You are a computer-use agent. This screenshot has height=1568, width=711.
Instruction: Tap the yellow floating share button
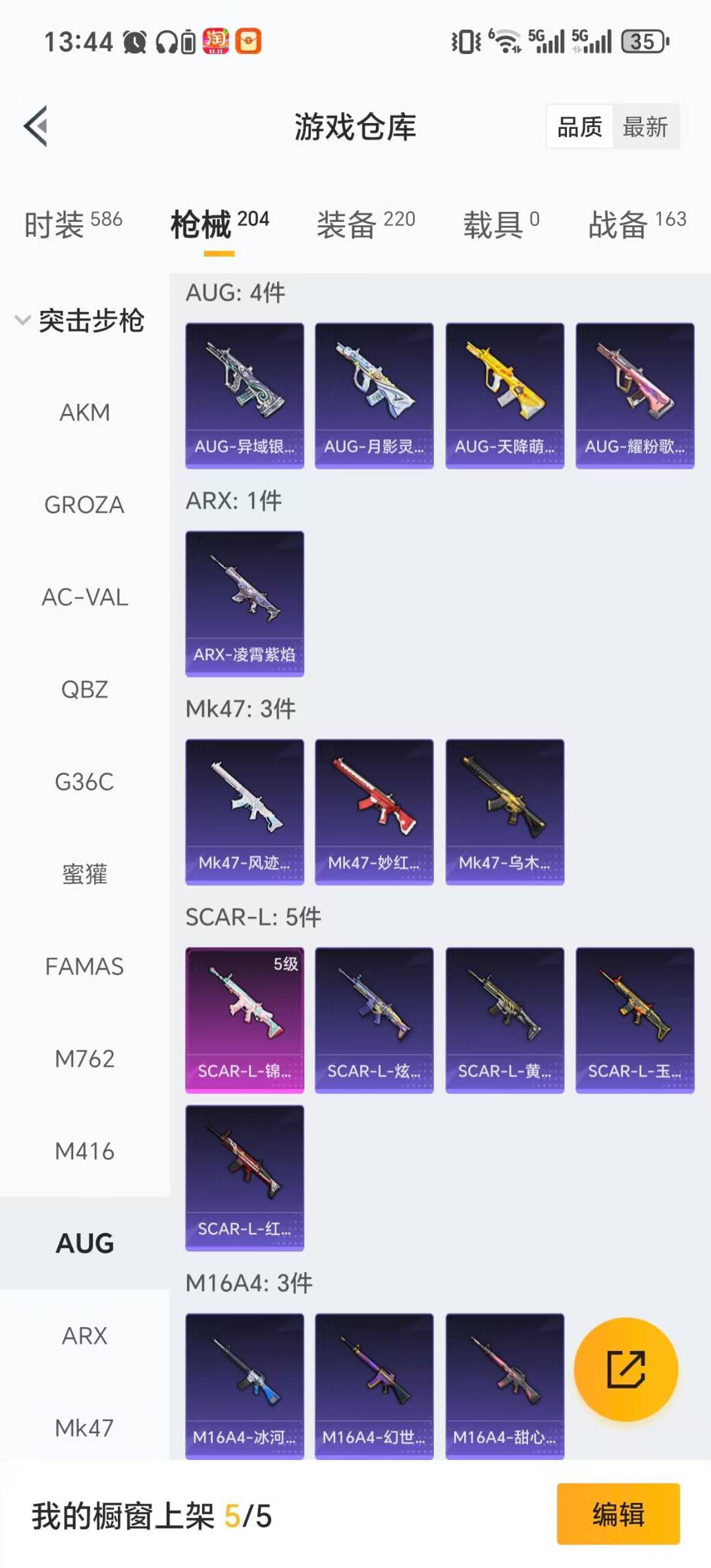coord(625,1369)
